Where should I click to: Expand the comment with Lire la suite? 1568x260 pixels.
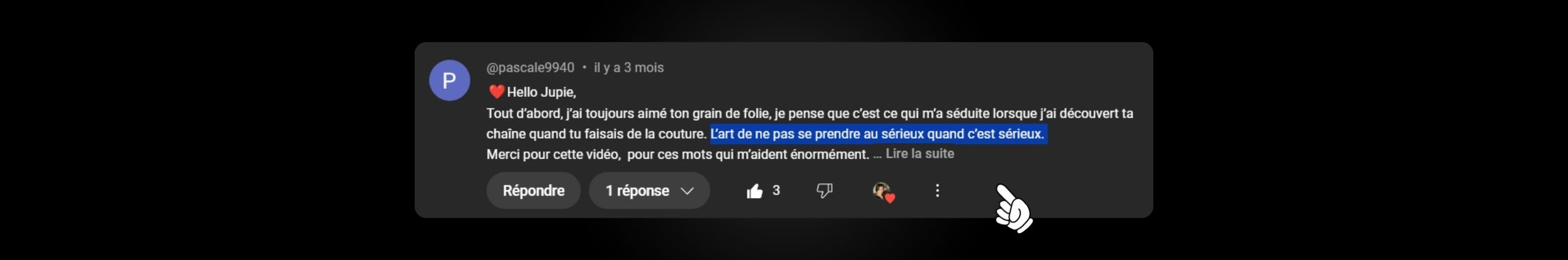[x=919, y=154]
